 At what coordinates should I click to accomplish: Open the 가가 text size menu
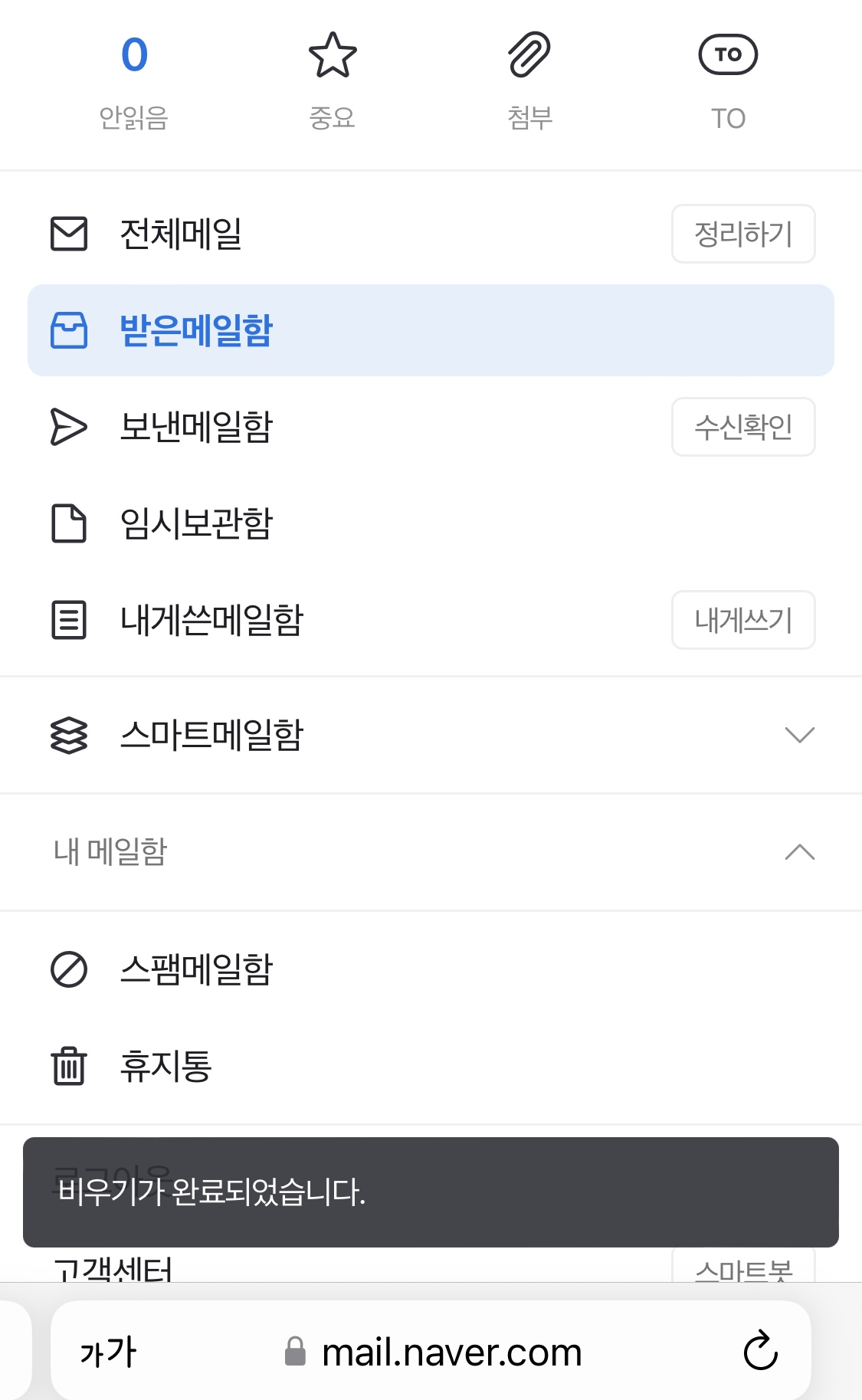pyautogui.click(x=108, y=1352)
